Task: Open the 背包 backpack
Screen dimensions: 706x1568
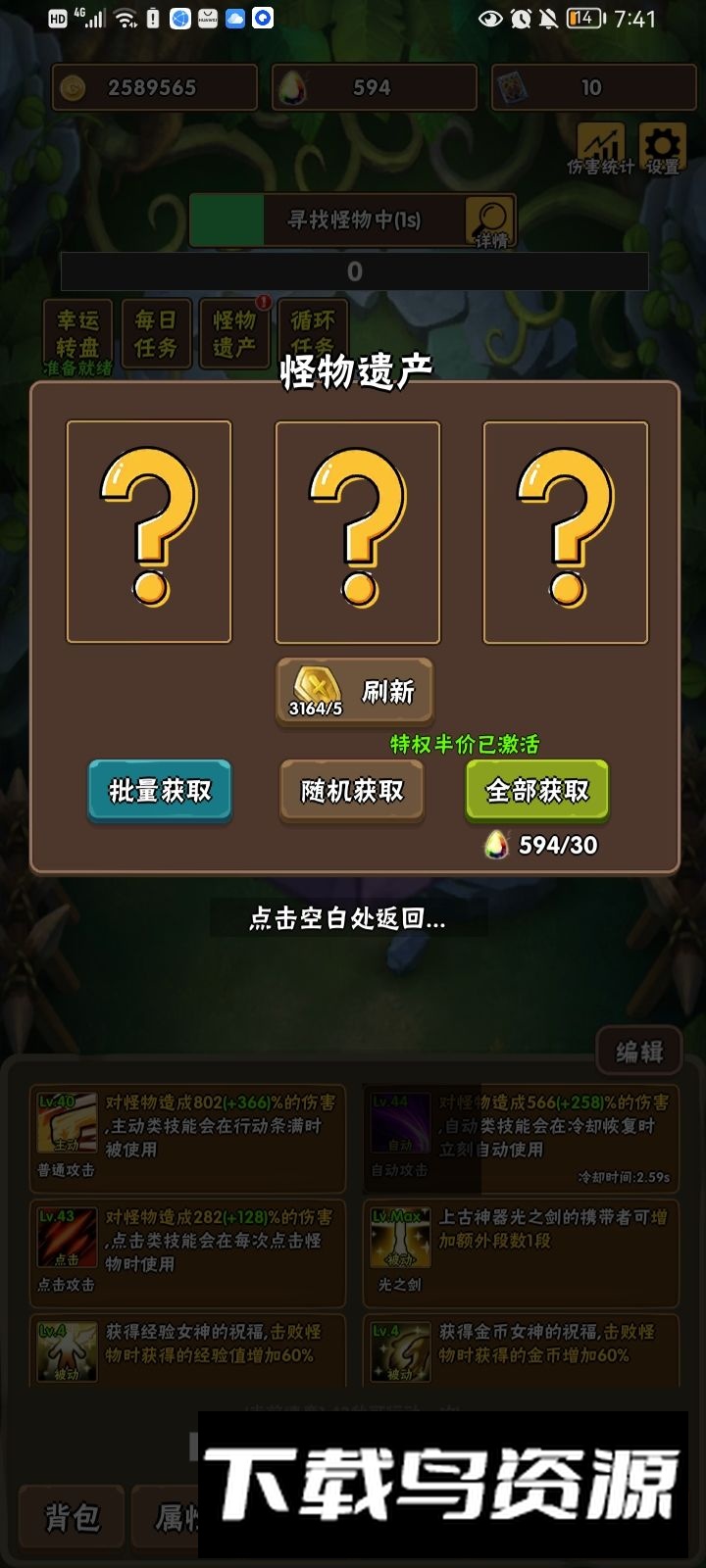Action: (73, 1518)
